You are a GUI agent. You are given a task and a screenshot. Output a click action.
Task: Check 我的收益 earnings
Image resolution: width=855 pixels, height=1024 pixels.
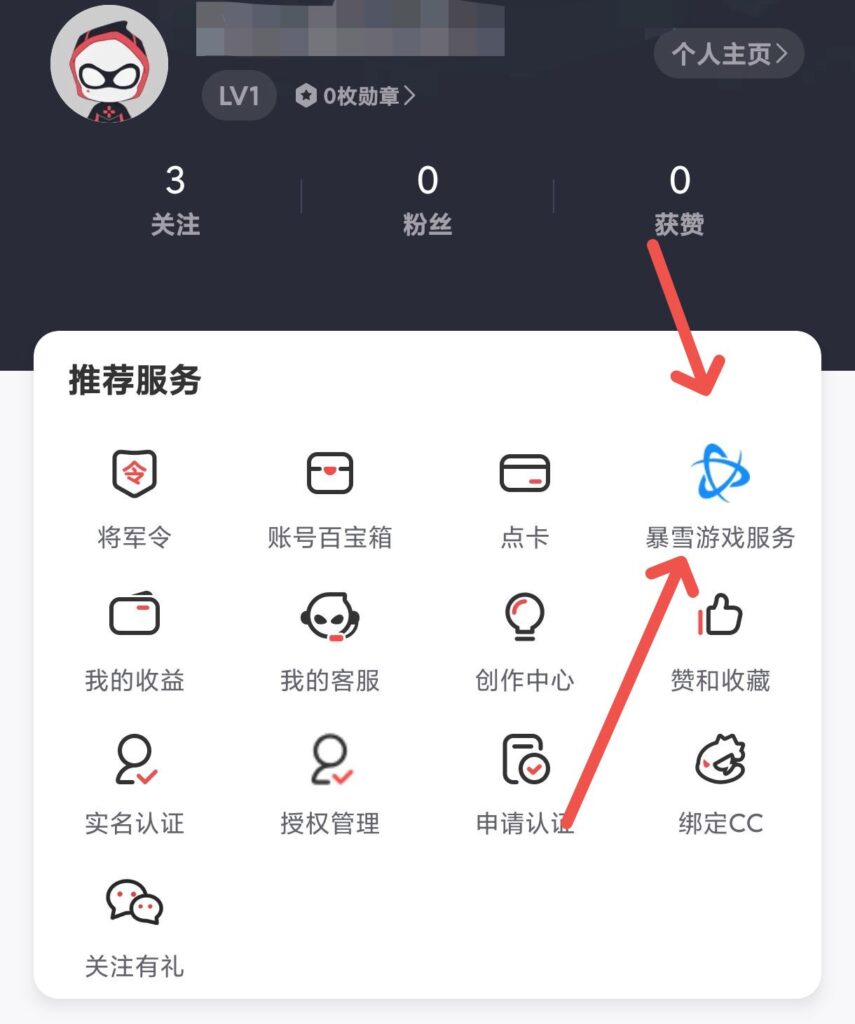pos(134,640)
